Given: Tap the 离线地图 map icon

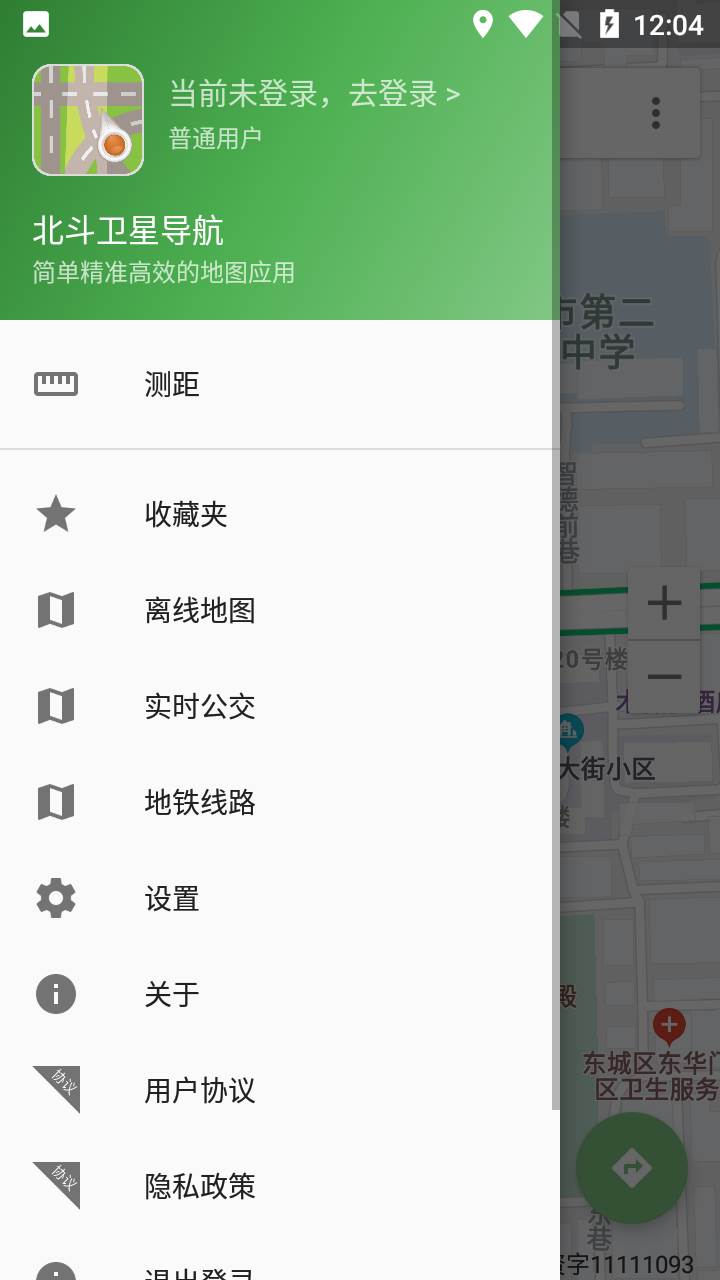Looking at the screenshot, I should tap(55, 610).
